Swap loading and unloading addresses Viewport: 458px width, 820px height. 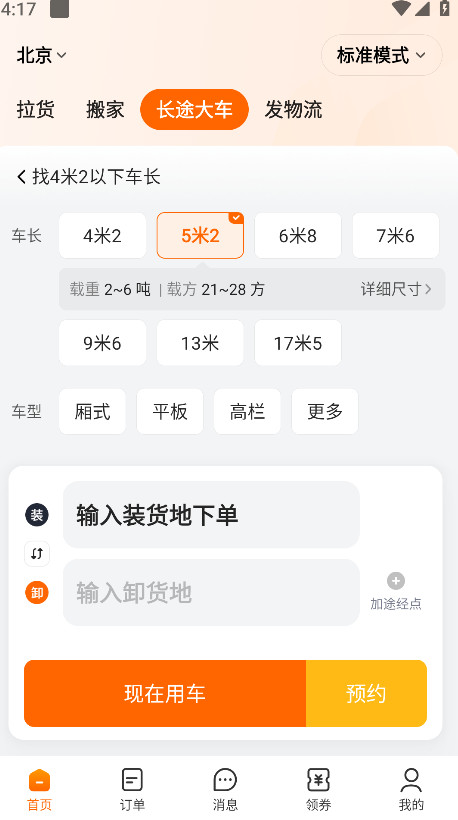click(x=37, y=554)
